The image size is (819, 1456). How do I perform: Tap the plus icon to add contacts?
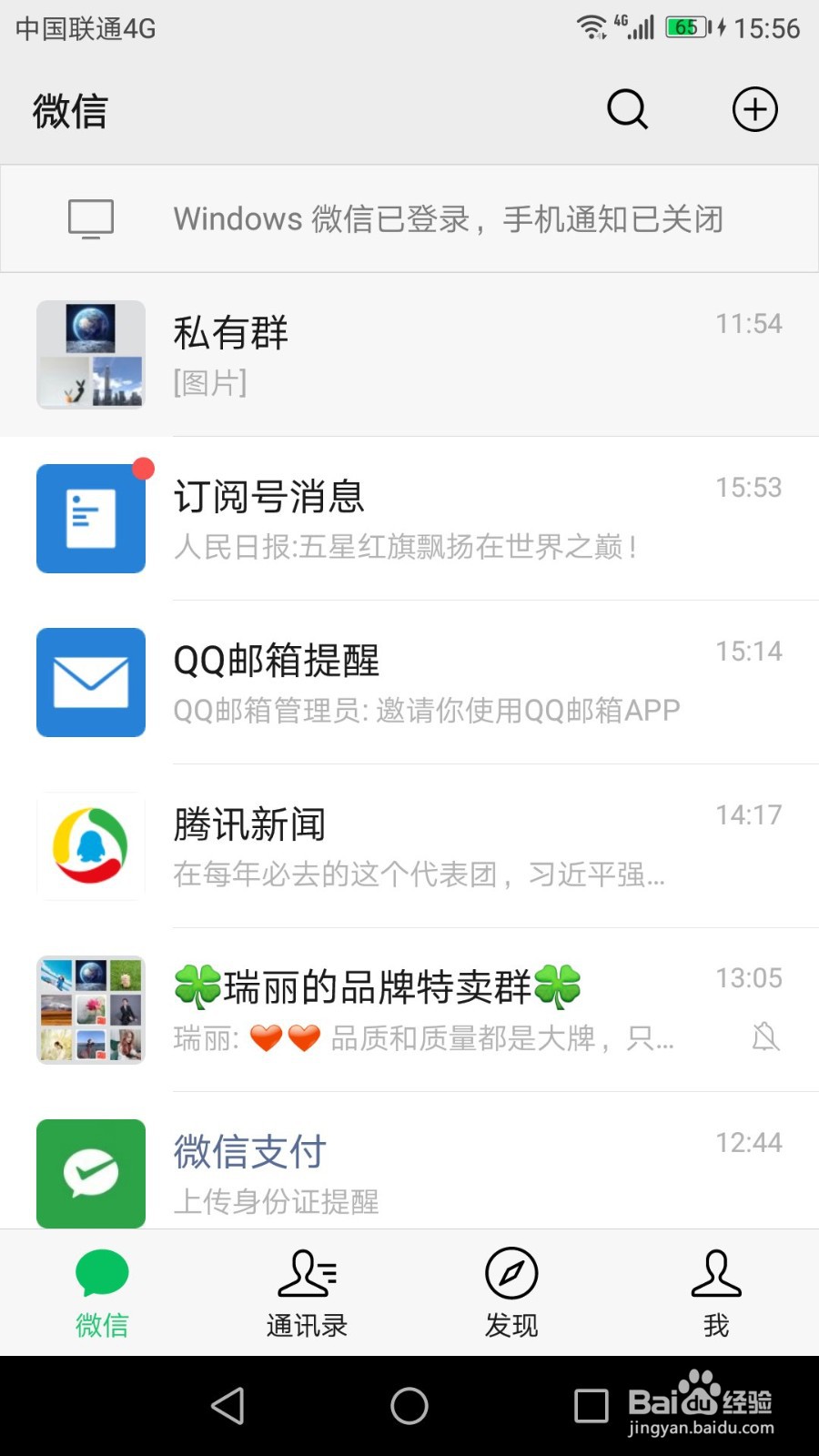[x=754, y=109]
